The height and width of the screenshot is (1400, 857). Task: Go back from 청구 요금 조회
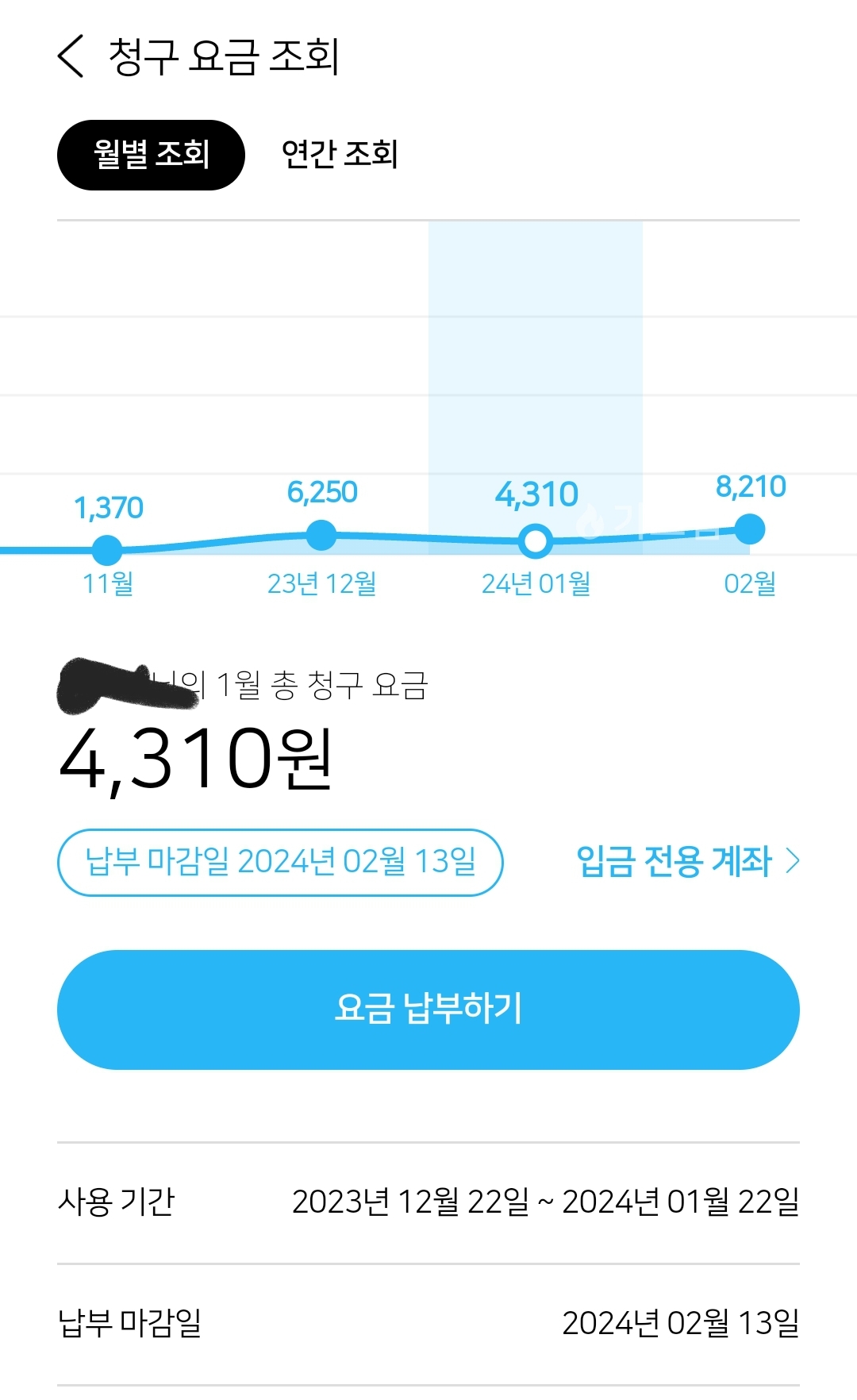pos(71,56)
